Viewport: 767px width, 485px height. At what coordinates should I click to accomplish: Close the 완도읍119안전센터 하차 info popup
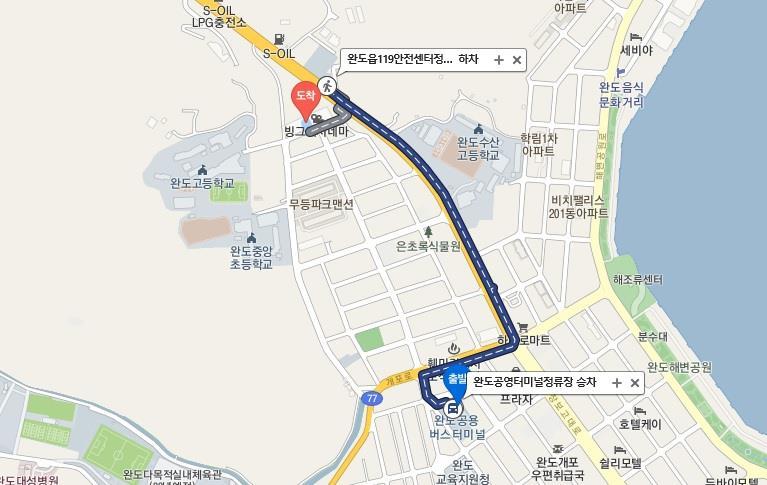click(x=516, y=60)
